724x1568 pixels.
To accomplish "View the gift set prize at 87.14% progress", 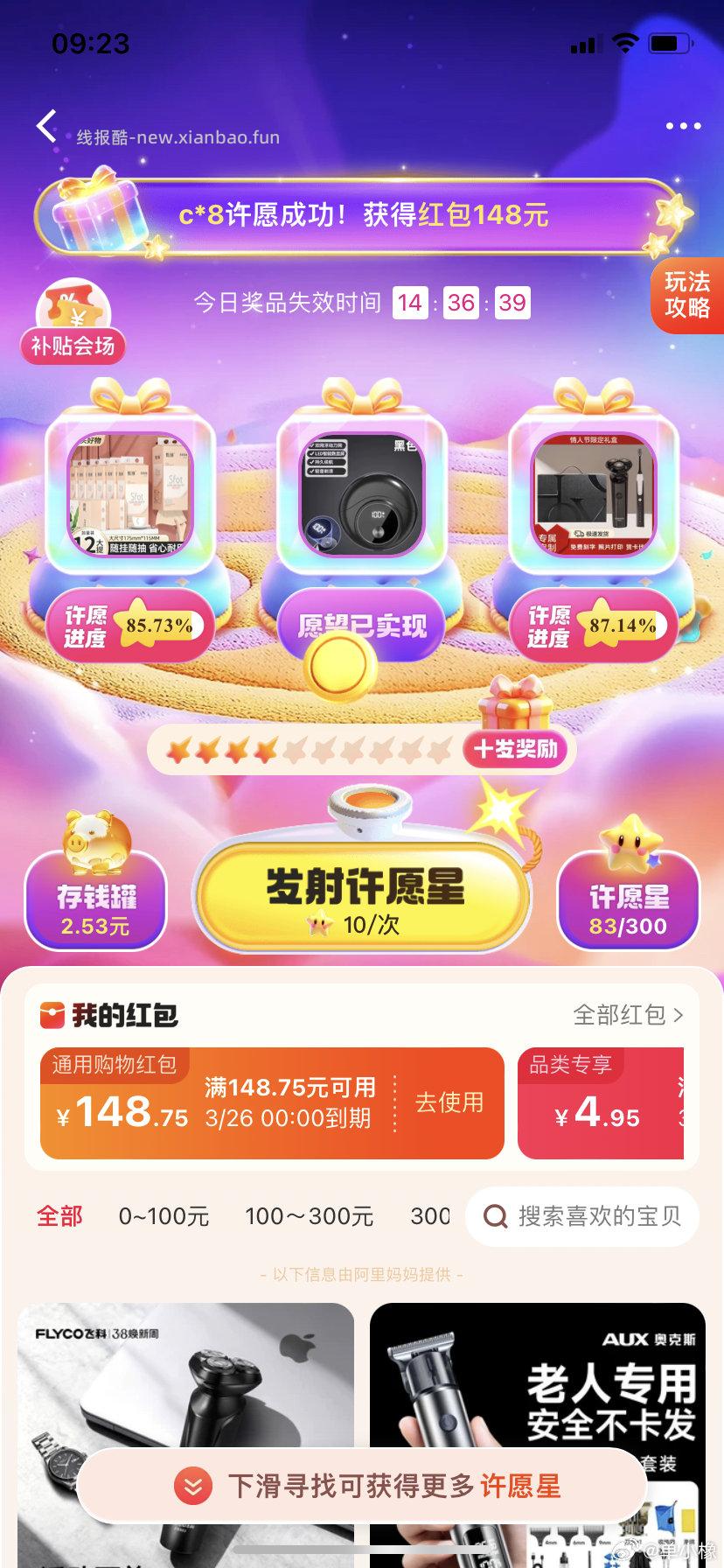I will point(594,494).
